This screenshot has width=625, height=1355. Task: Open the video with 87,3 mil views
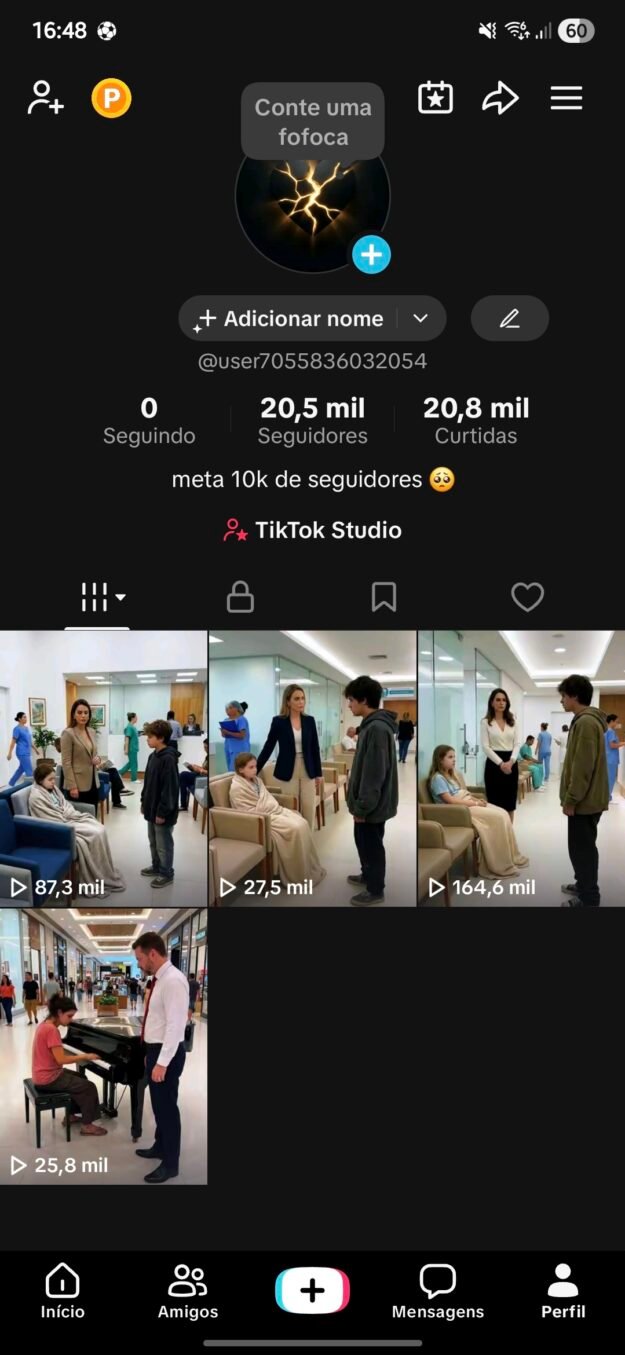(103, 768)
